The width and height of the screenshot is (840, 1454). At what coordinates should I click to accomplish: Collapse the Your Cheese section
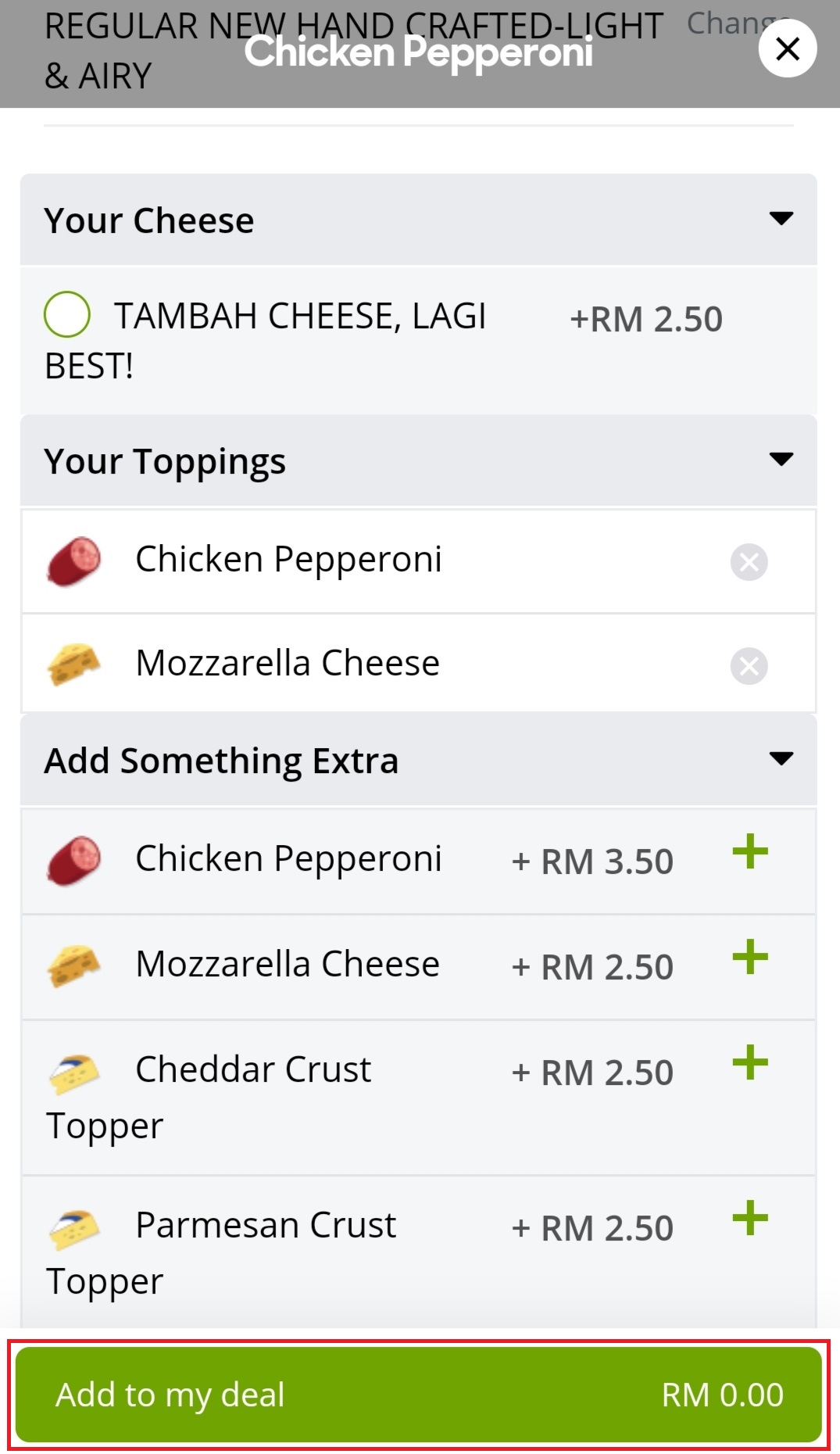click(781, 219)
